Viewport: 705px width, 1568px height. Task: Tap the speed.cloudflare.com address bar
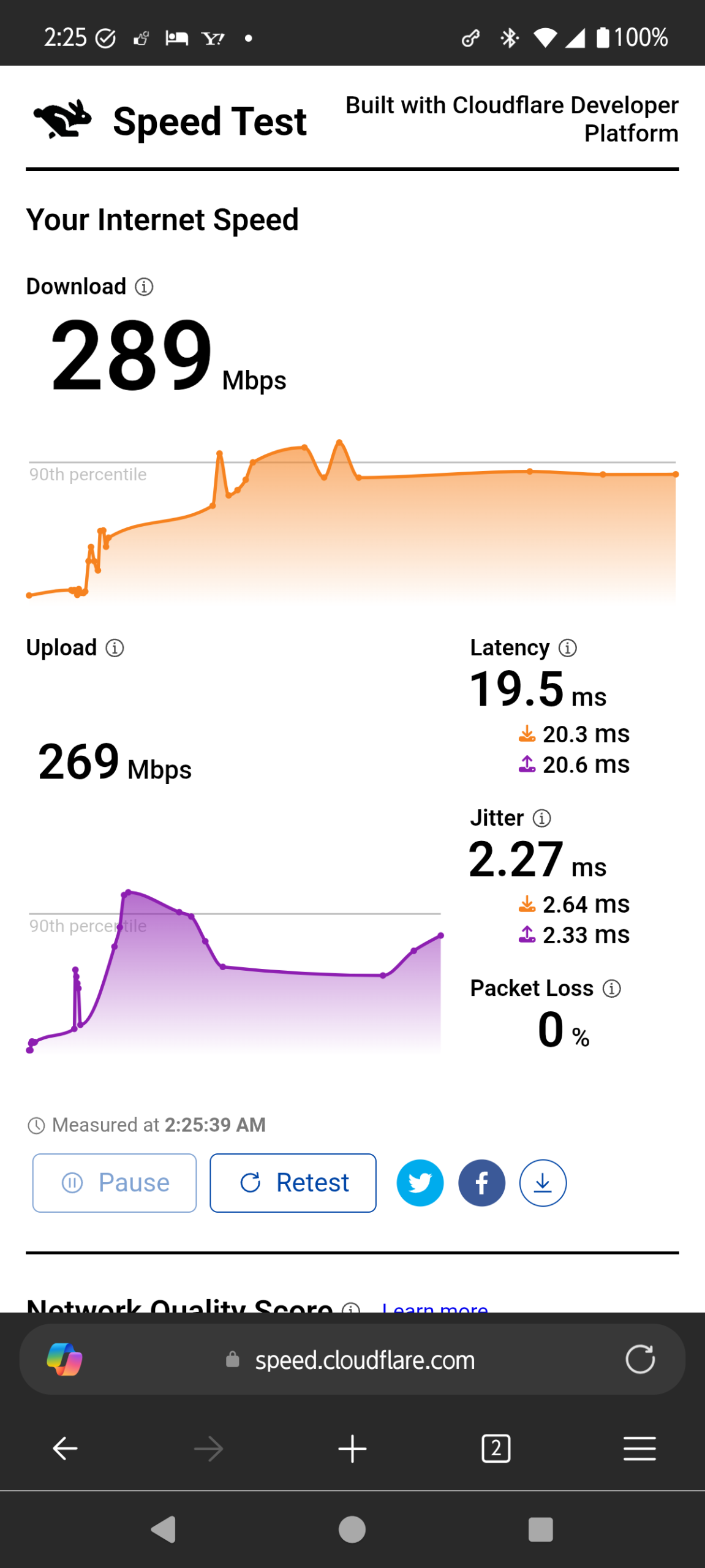point(364,1360)
